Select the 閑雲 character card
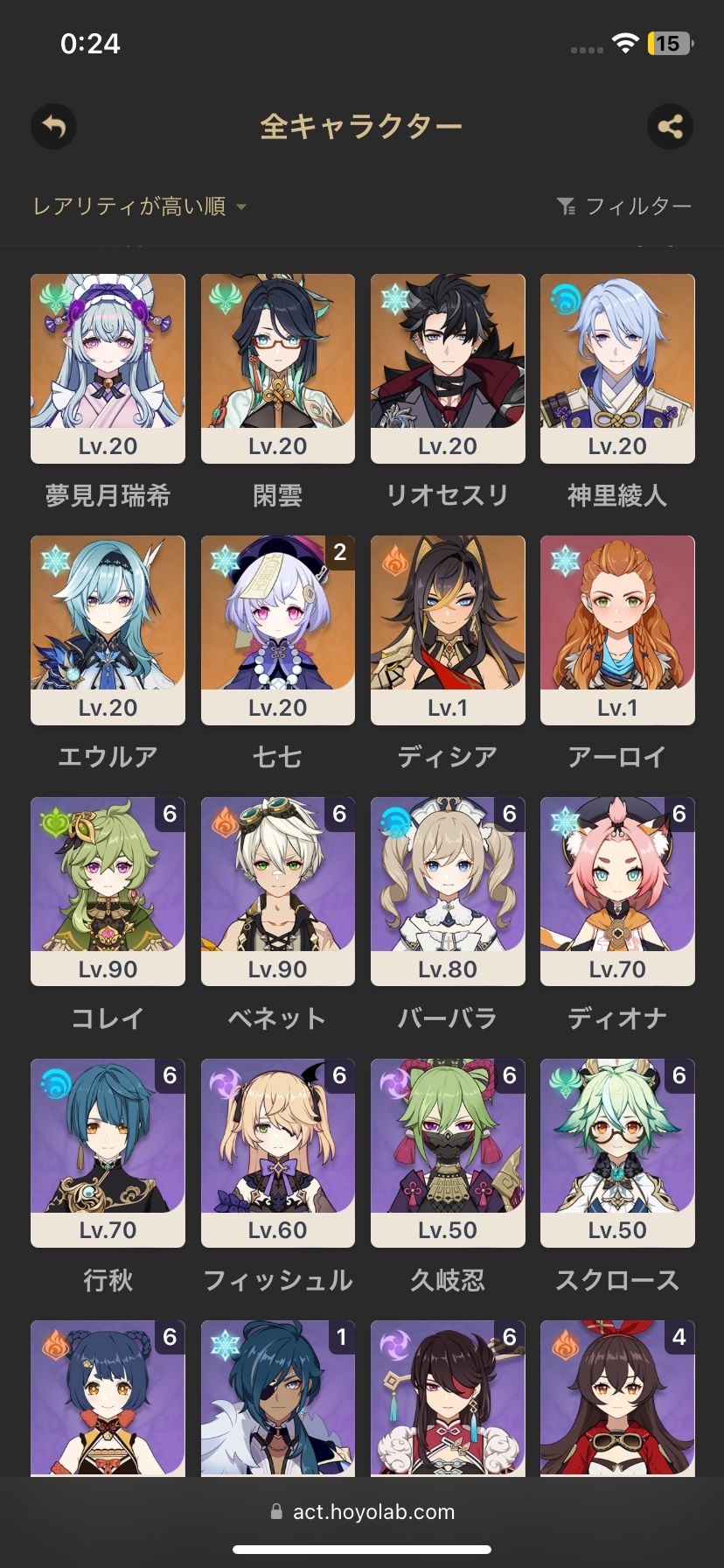This screenshot has width=724, height=1568. tap(277, 367)
